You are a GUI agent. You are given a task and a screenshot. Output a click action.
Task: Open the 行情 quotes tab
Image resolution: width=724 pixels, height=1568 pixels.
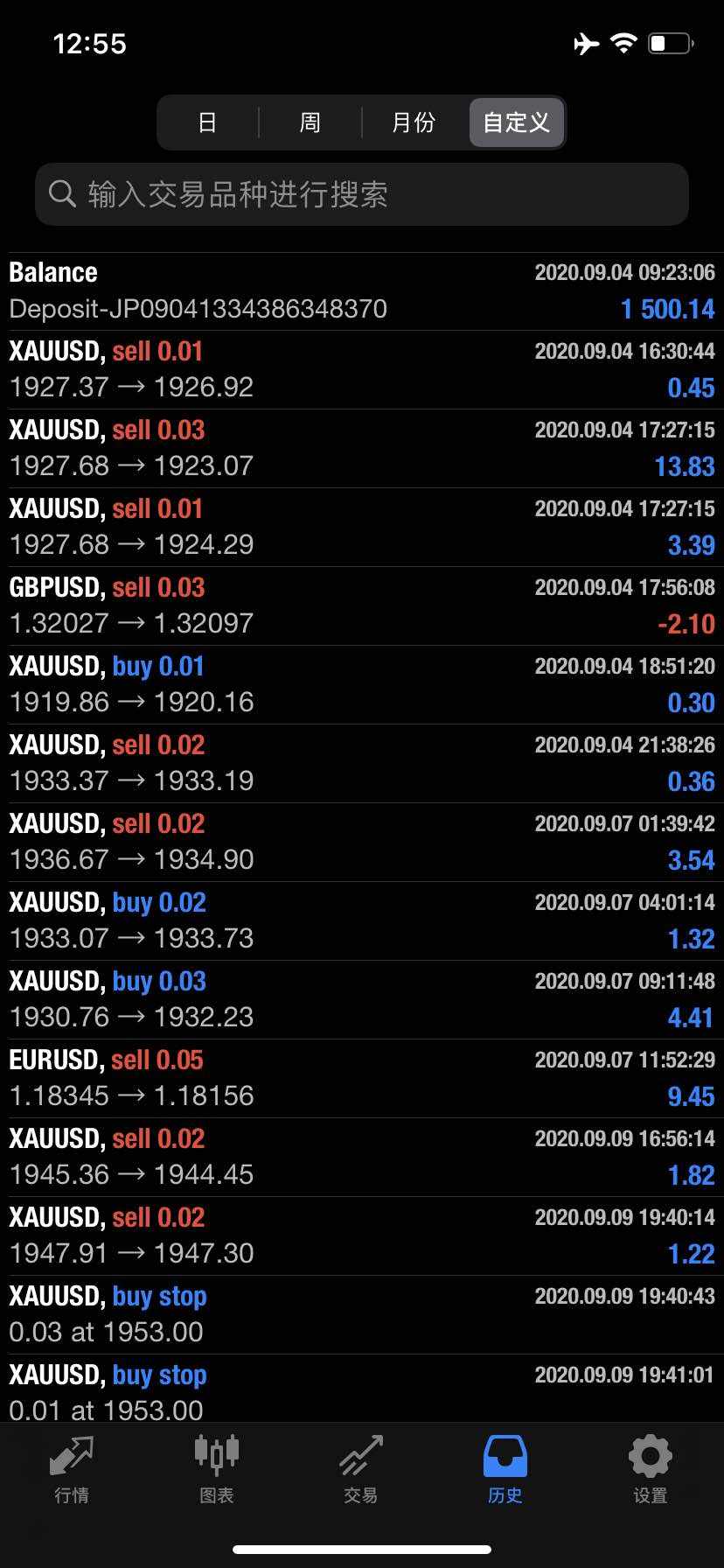click(x=72, y=1470)
